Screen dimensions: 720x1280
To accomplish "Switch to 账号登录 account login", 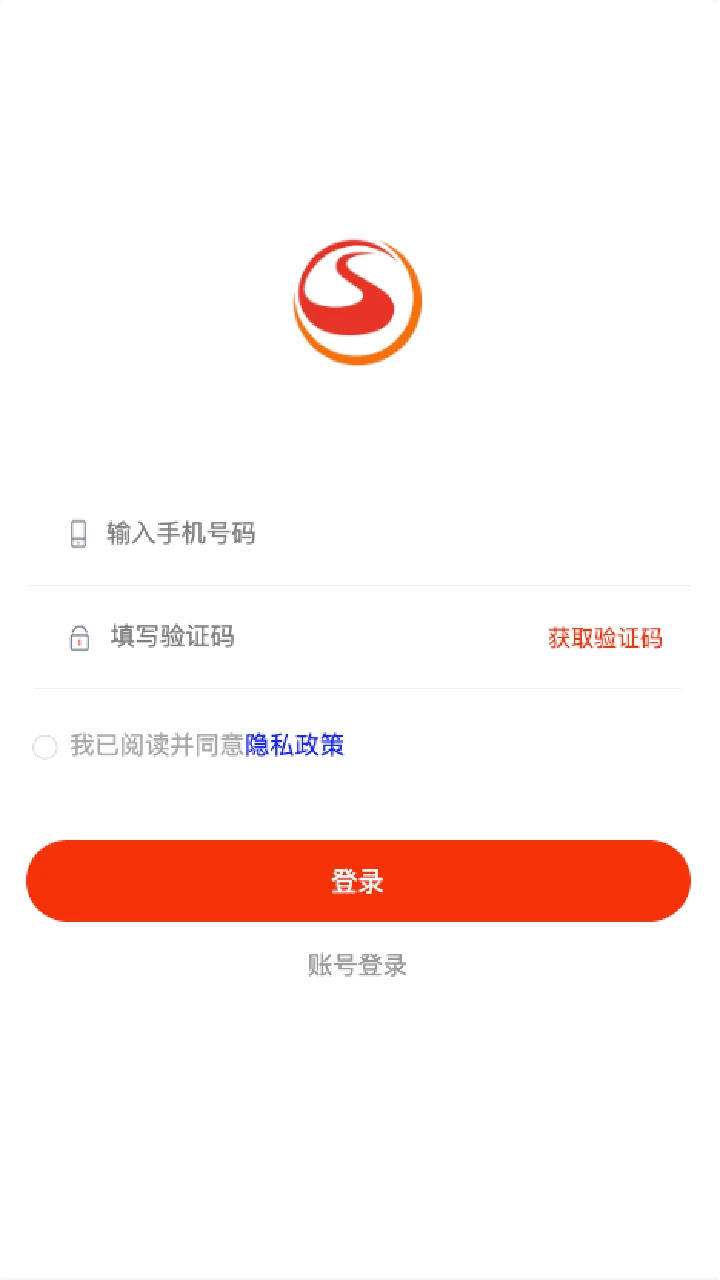I will (x=357, y=965).
